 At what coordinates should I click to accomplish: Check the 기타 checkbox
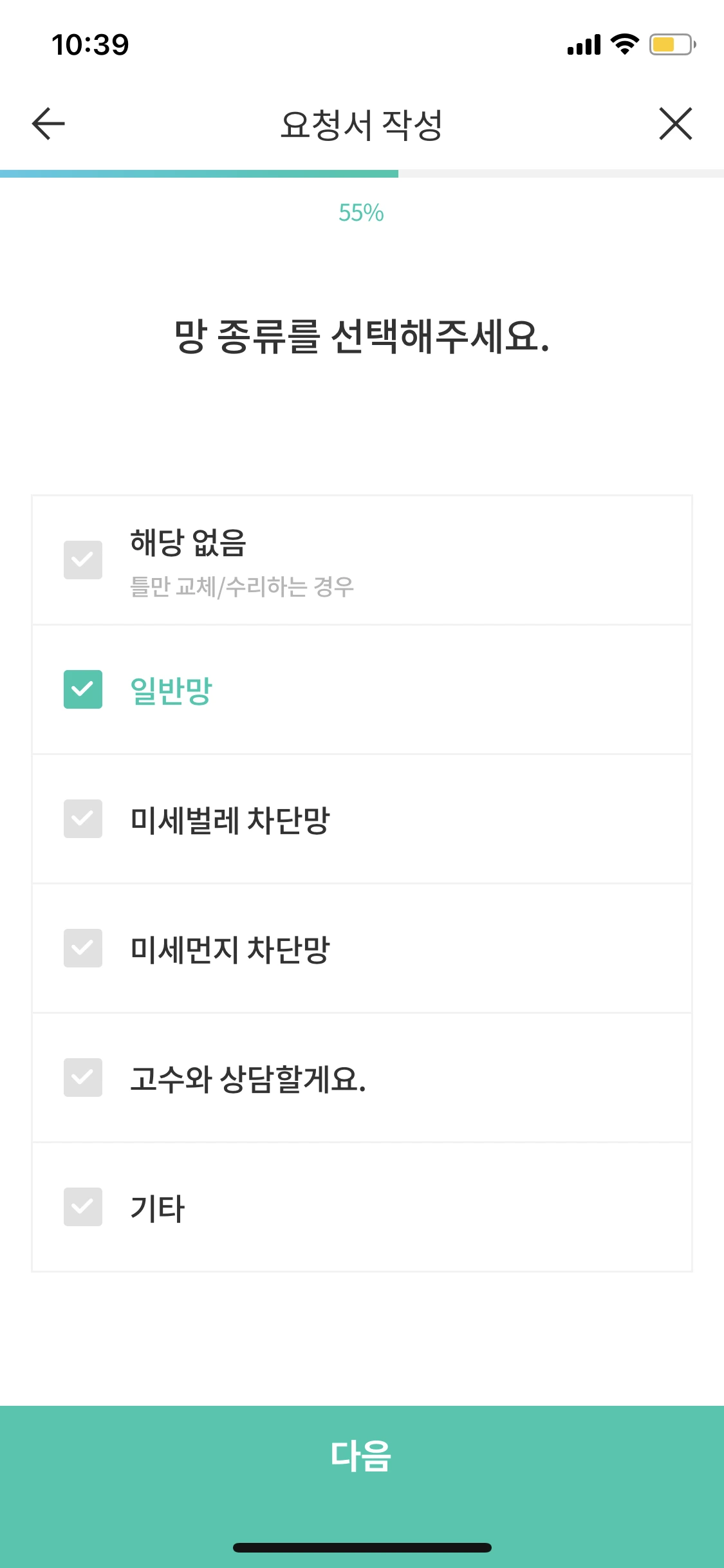click(x=82, y=1207)
